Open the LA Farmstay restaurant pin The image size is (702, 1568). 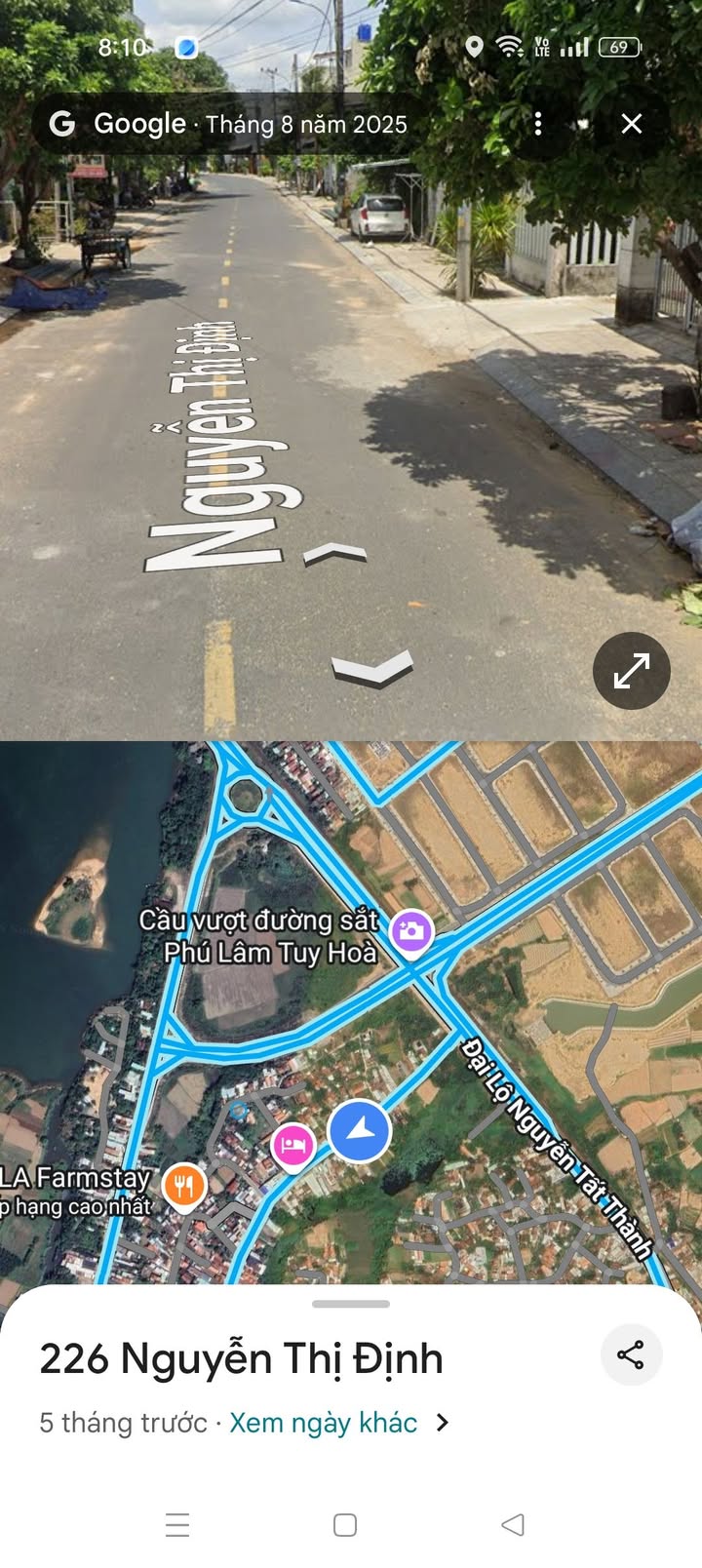183,1186
